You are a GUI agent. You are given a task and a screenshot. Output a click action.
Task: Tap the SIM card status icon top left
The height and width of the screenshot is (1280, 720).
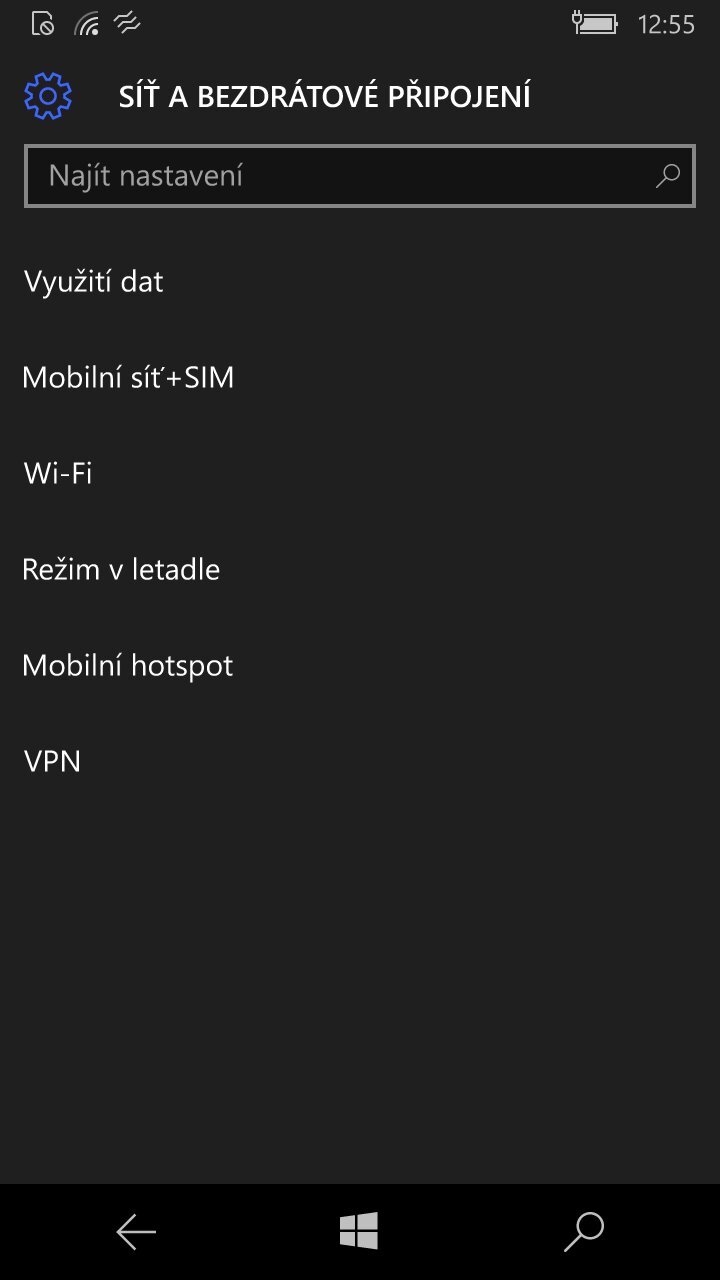41,22
